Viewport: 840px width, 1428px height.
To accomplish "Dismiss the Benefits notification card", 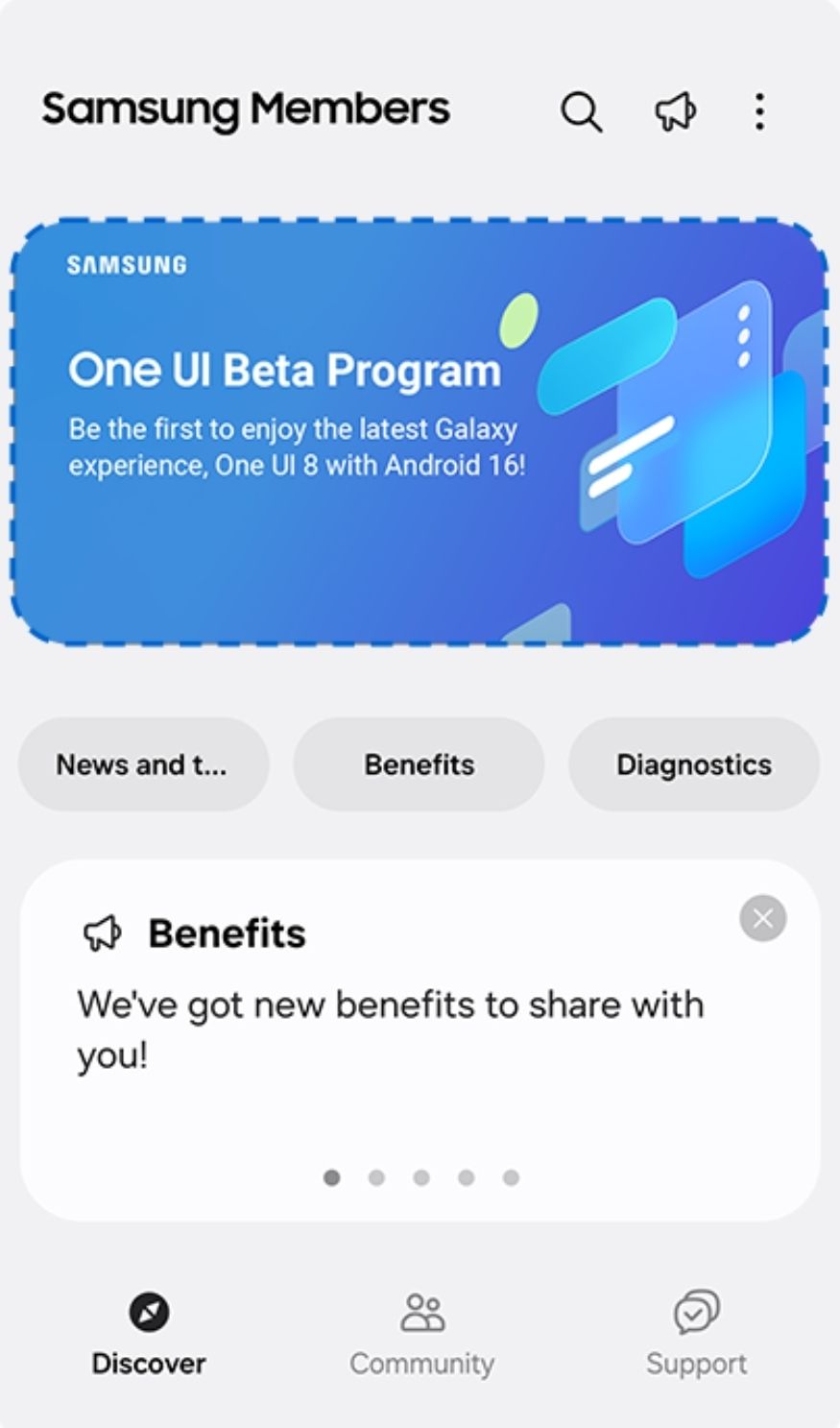I will [x=763, y=918].
